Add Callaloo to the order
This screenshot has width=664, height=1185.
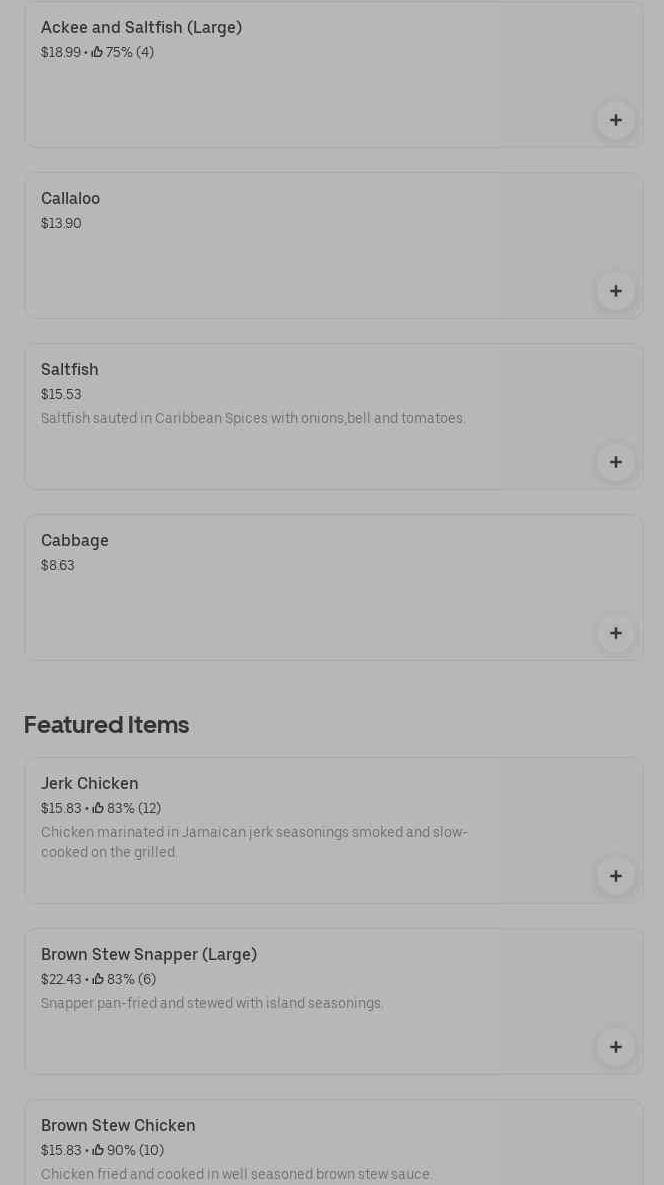tap(615, 291)
